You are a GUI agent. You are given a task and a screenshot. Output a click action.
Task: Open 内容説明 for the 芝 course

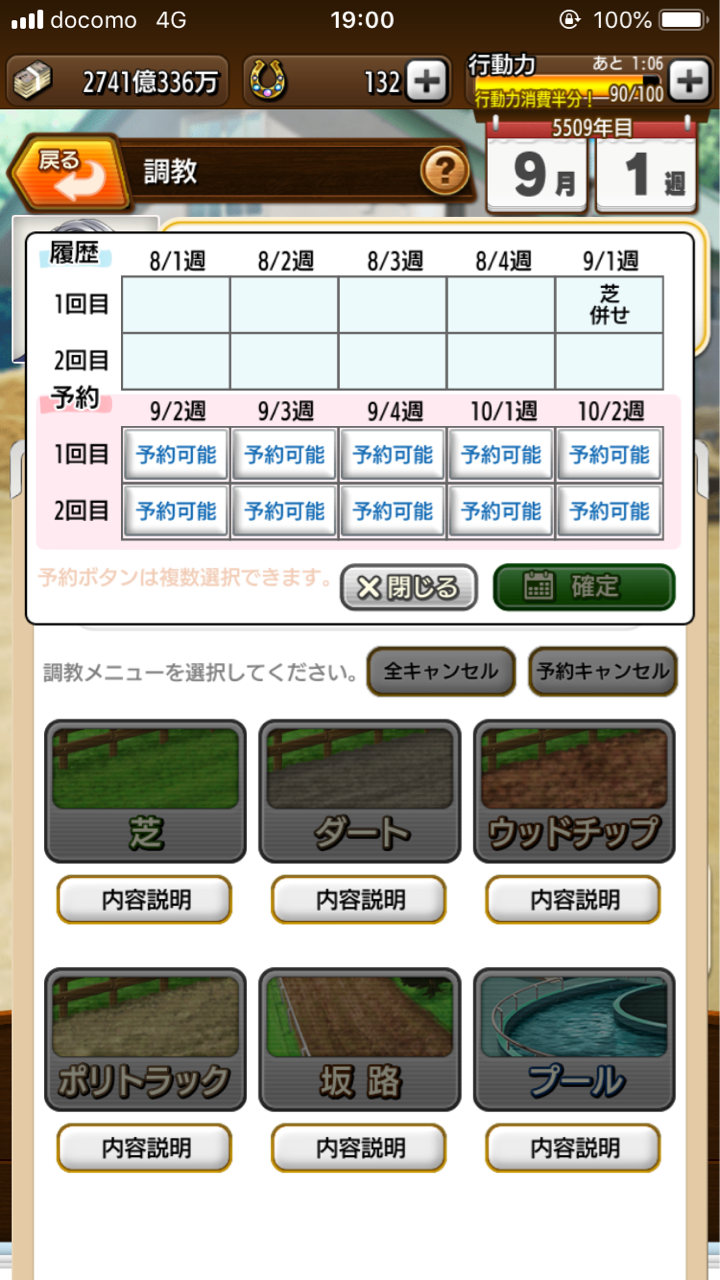point(144,899)
